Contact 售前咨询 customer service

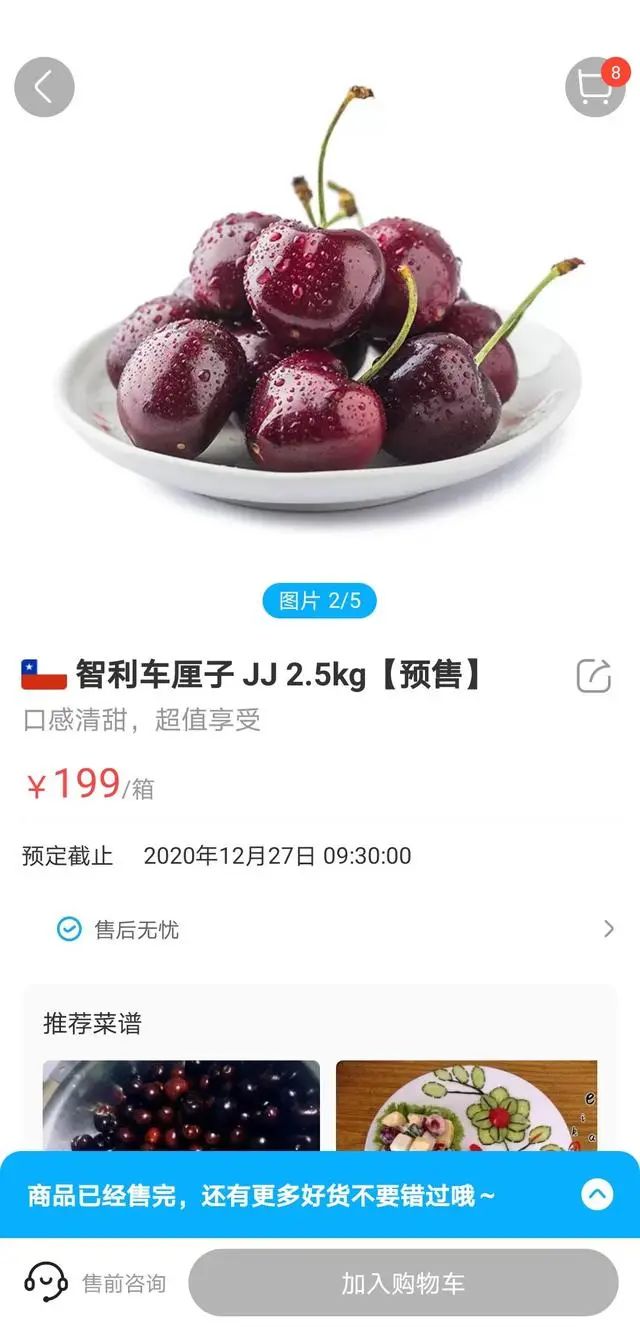[95, 1282]
